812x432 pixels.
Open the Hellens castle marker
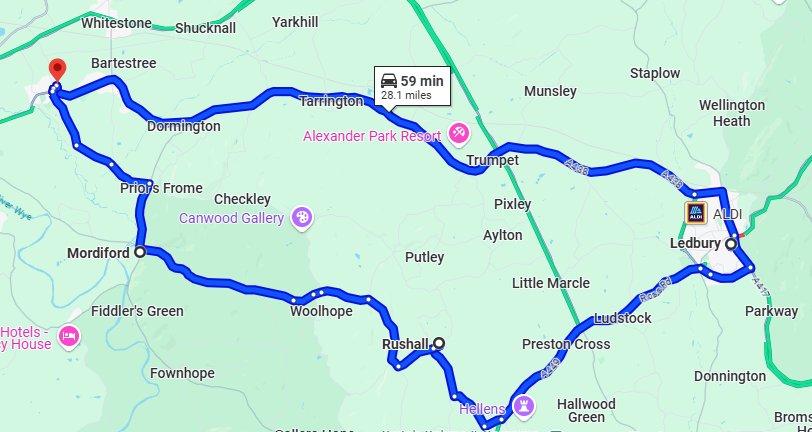point(524,405)
